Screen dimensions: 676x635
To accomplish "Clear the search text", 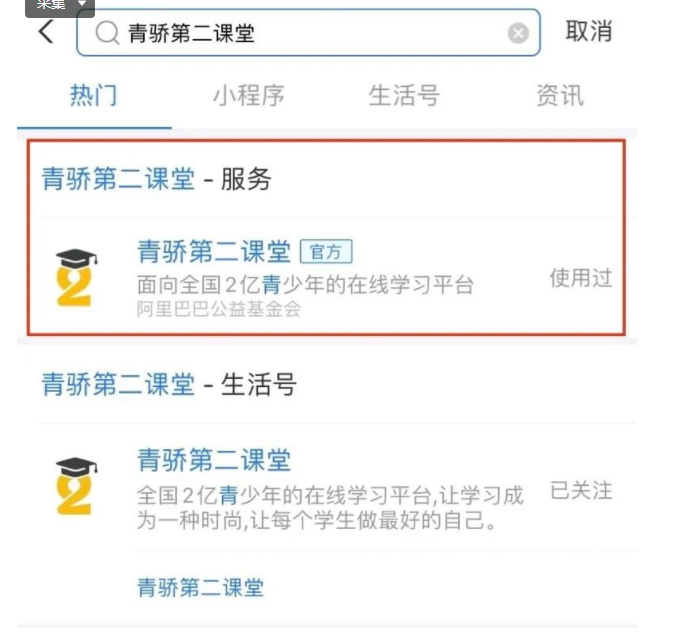I will 518,33.
